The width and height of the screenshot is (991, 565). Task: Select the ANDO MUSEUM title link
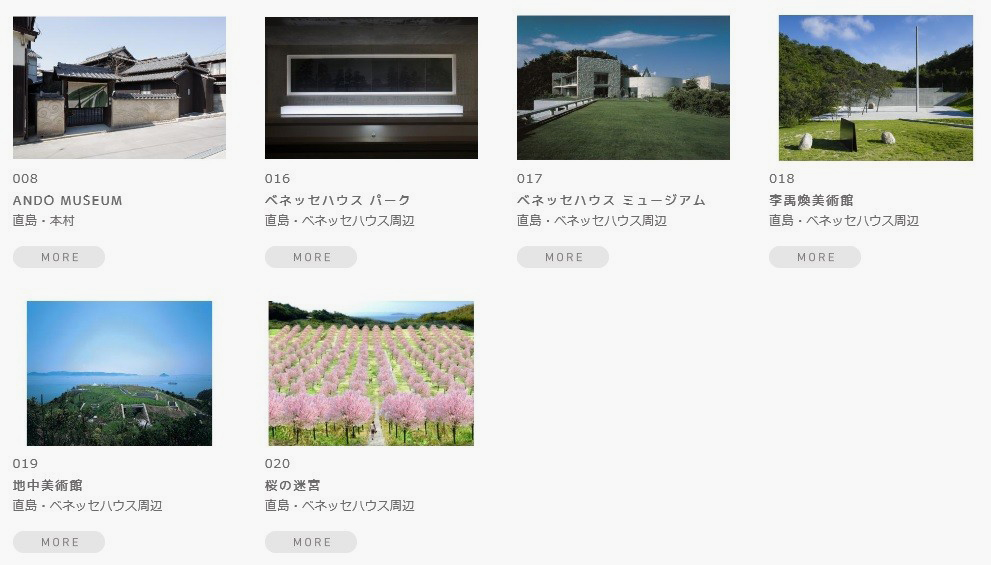(68, 200)
